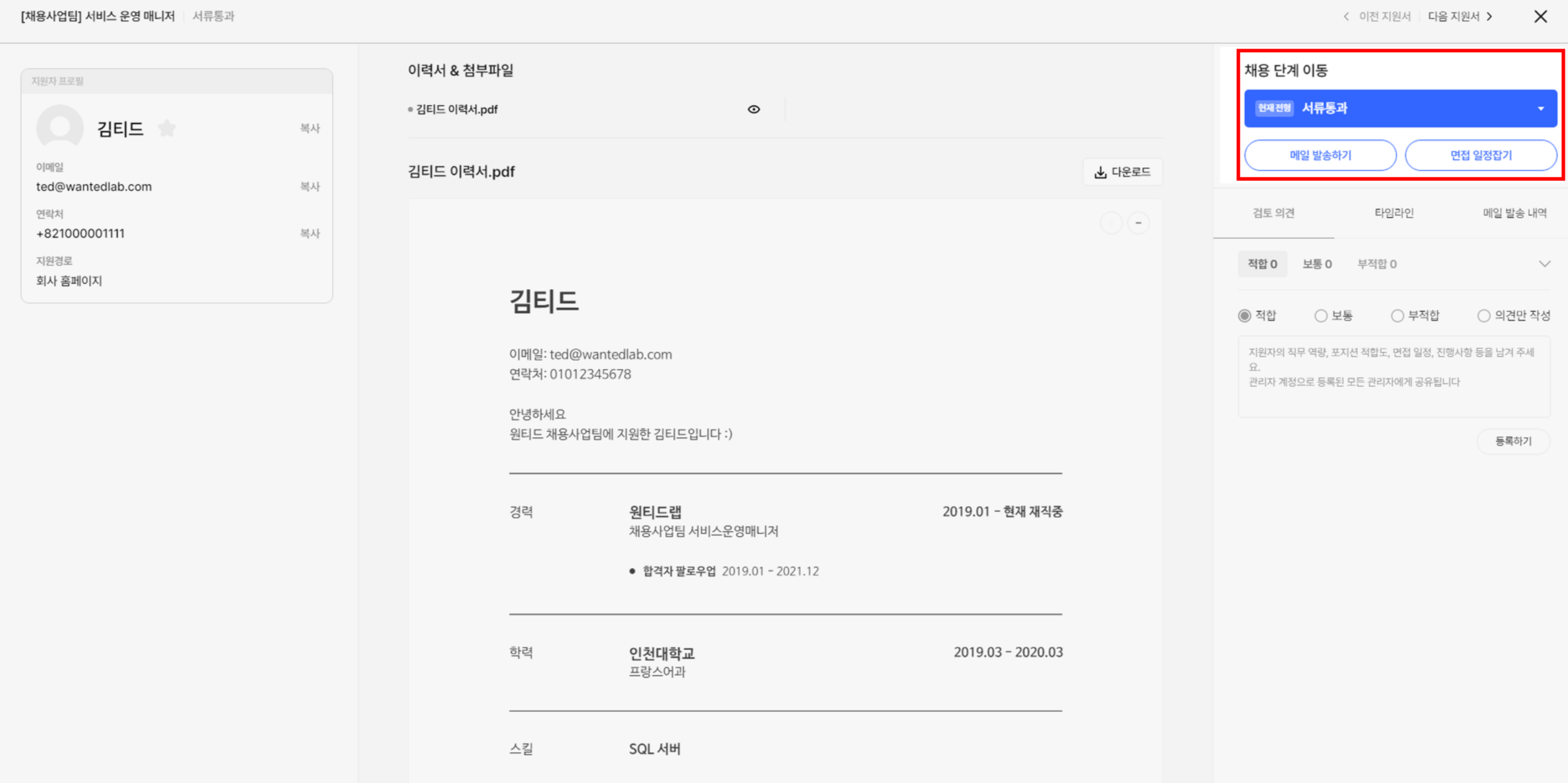The image size is (1568, 783).
Task: Preview the resume with the eye icon
Action: pyautogui.click(x=754, y=110)
